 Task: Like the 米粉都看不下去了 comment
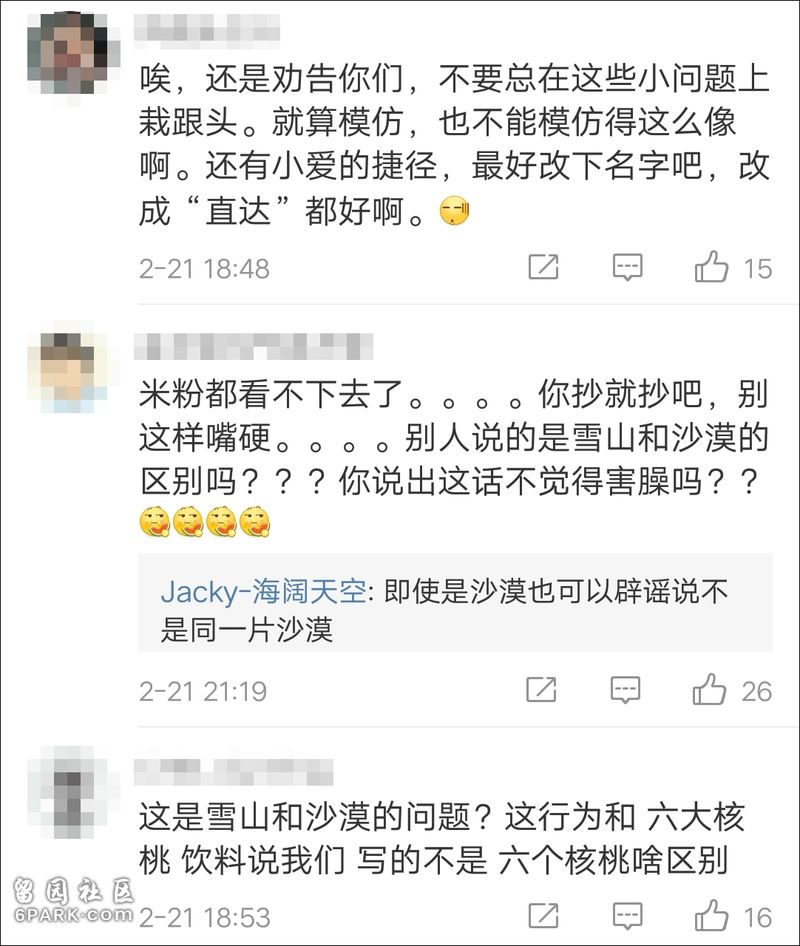point(711,689)
